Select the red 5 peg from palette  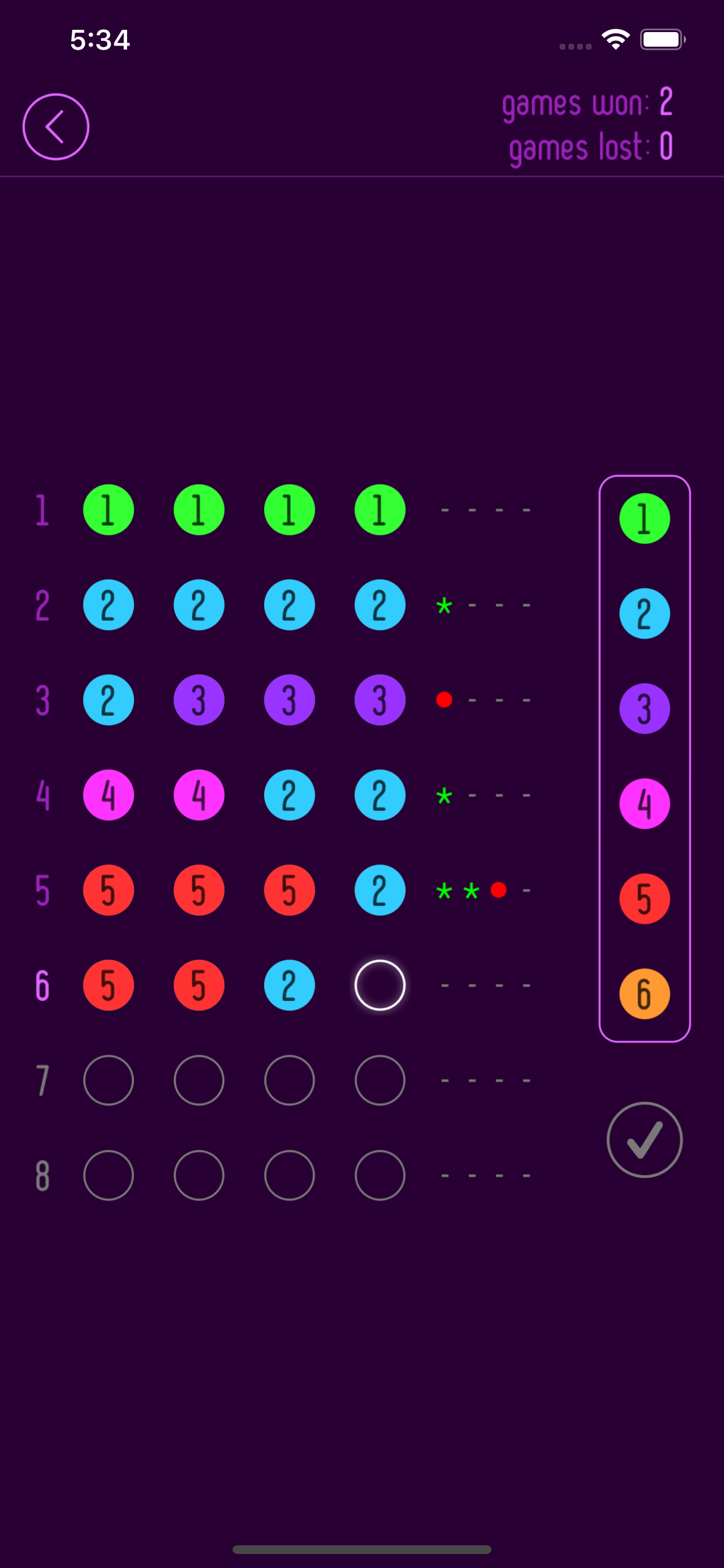tap(645, 898)
